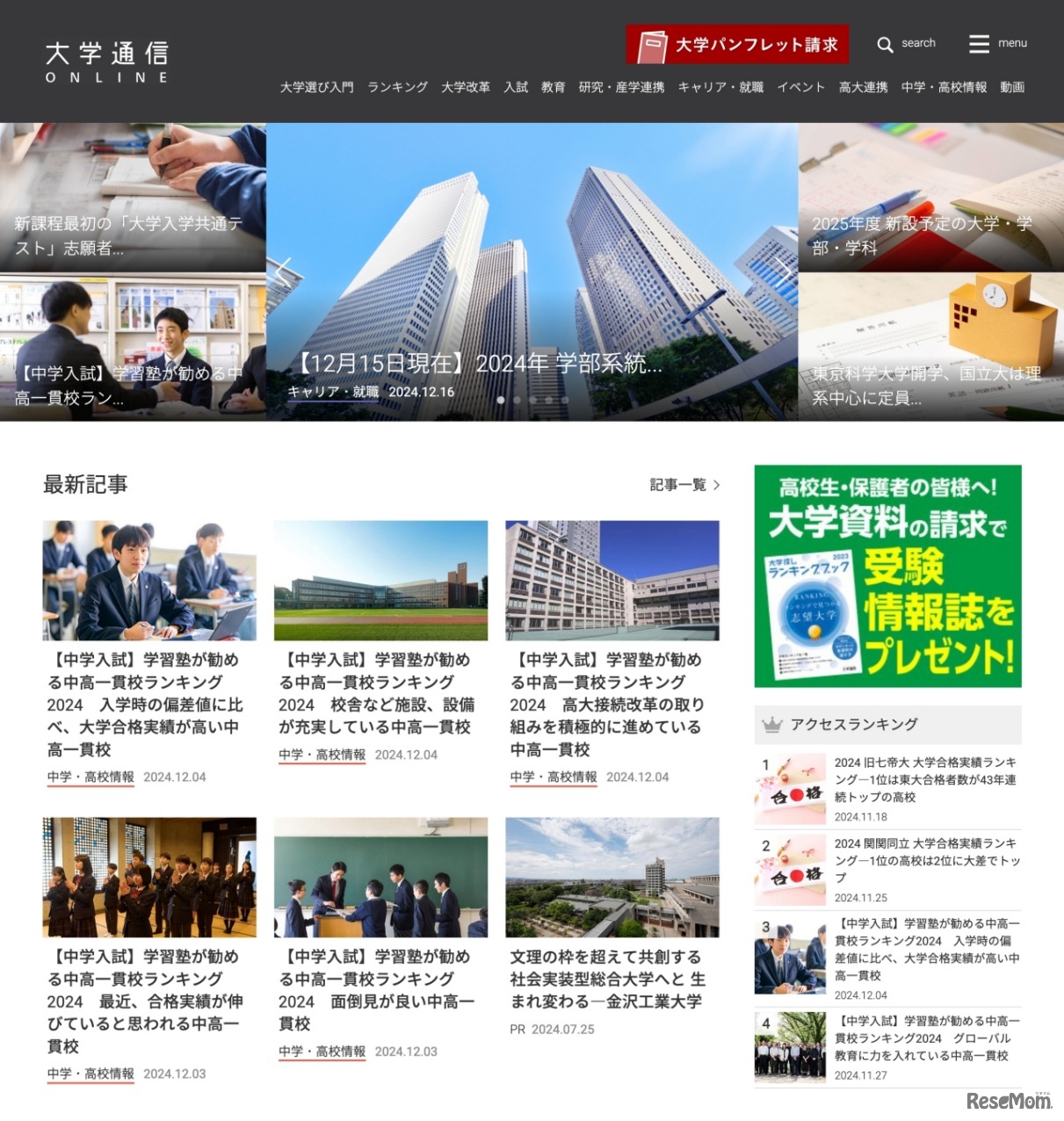Select 入試 in the top navigation
This screenshot has height=1121, width=1064.
[516, 87]
